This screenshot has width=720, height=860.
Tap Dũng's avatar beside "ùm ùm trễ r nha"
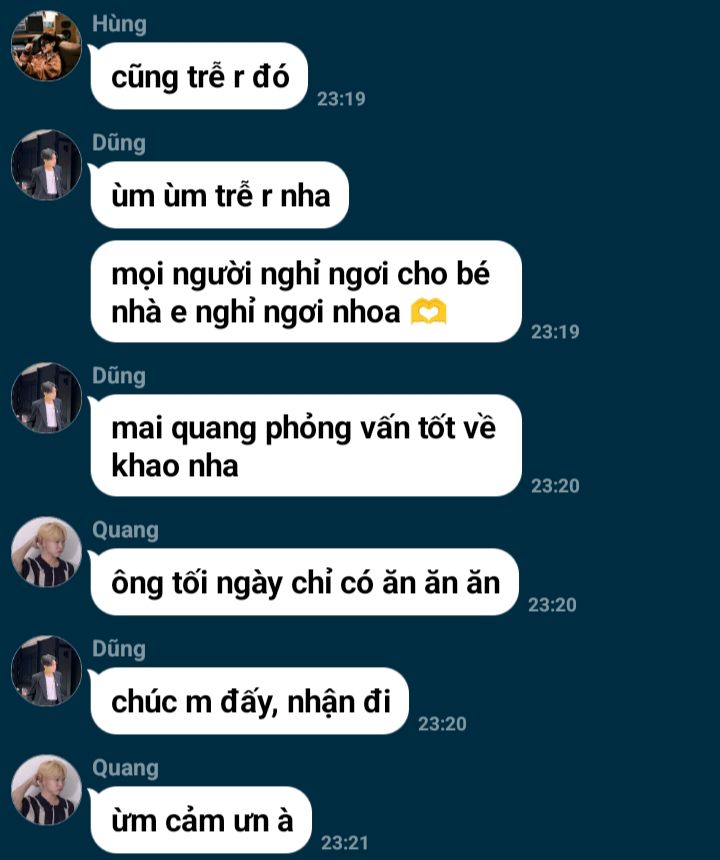click(x=46, y=165)
